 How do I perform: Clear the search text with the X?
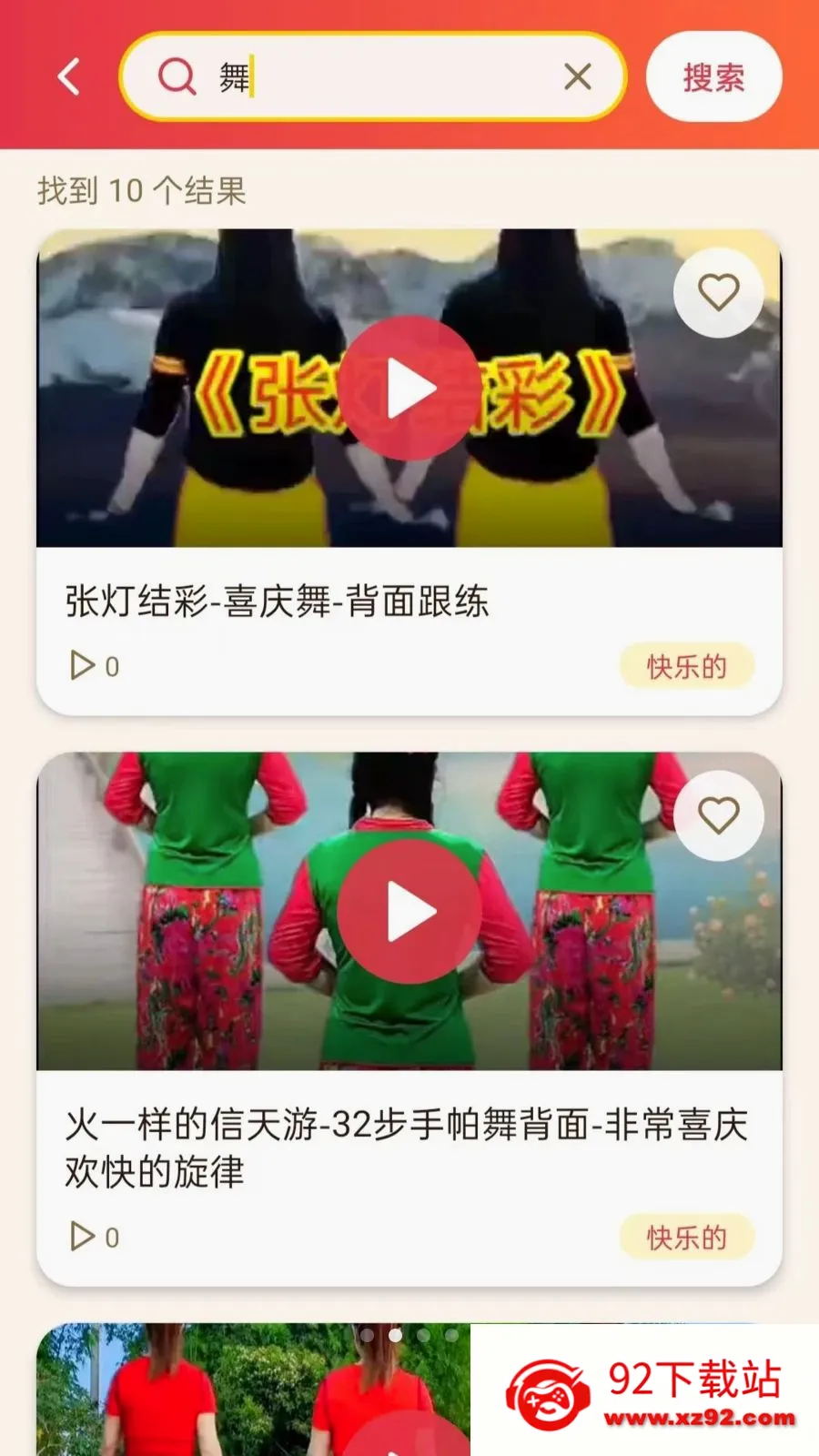pos(578,76)
